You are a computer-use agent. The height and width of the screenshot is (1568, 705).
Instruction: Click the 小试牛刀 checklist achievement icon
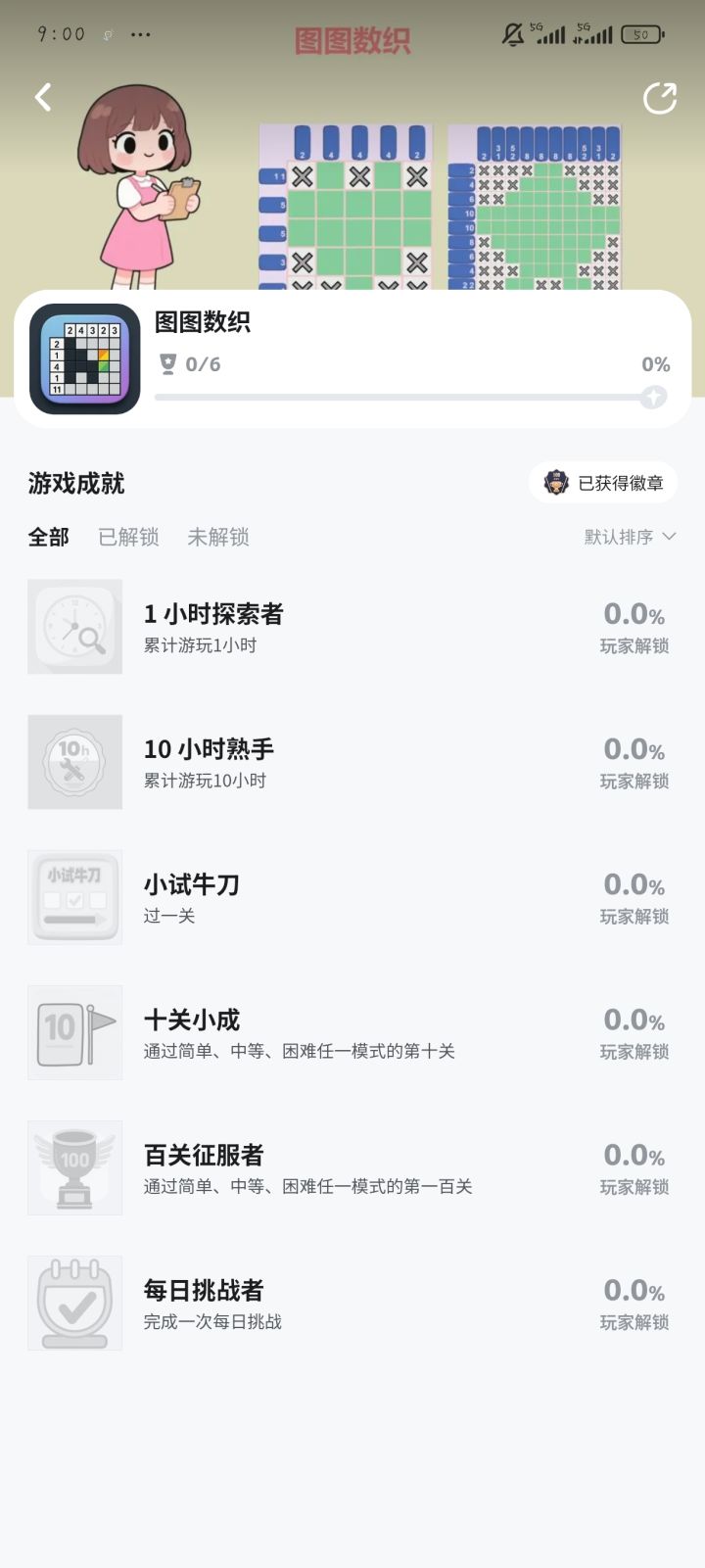point(74,896)
